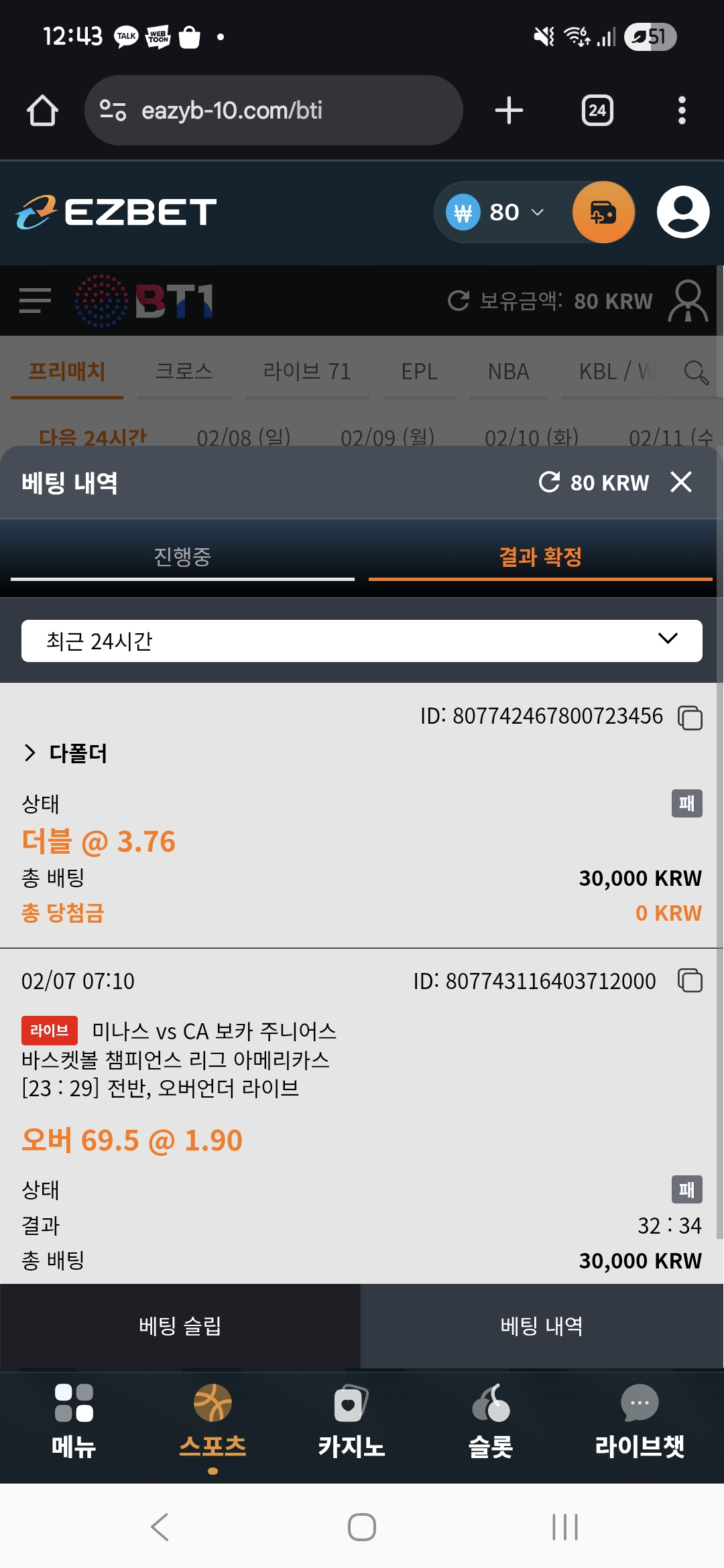Go back with the system back button
Viewport: 724px width, 1568px height.
click(160, 1527)
